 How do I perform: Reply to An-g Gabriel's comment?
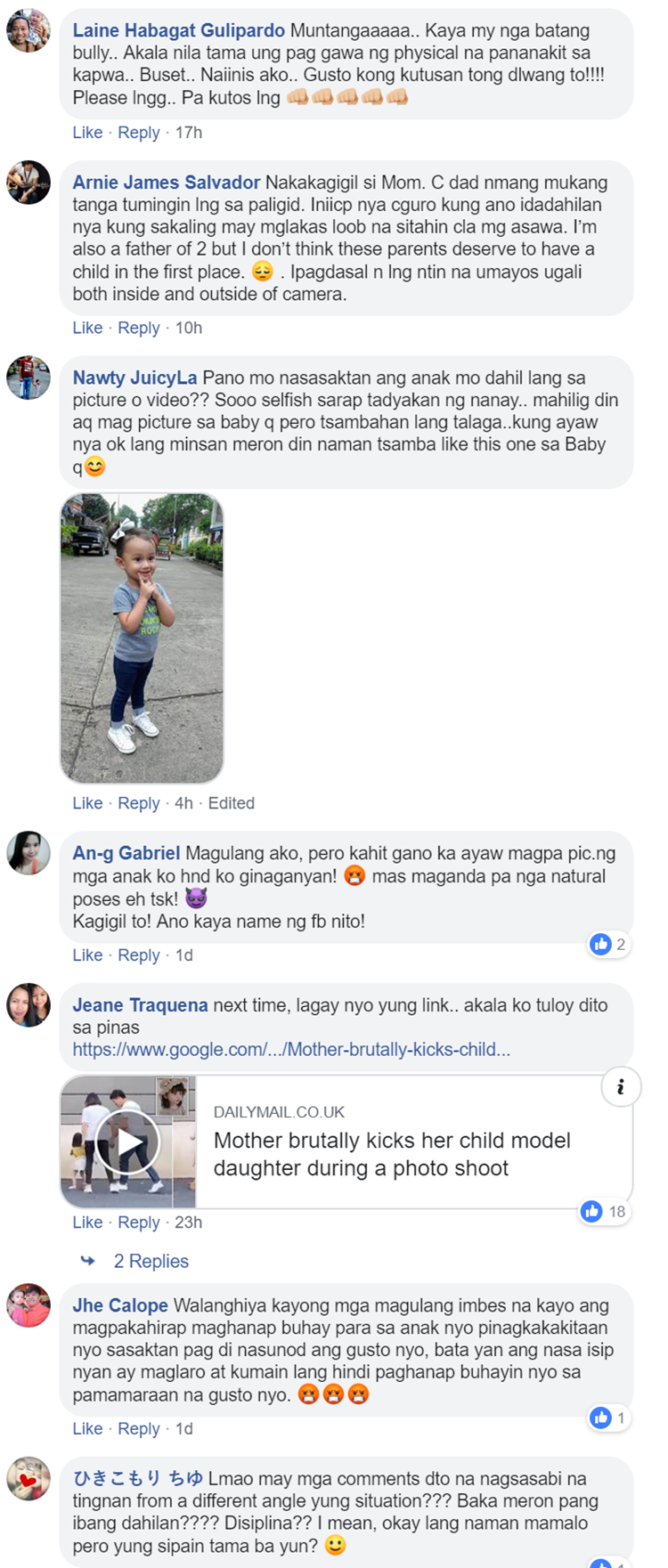(138, 955)
